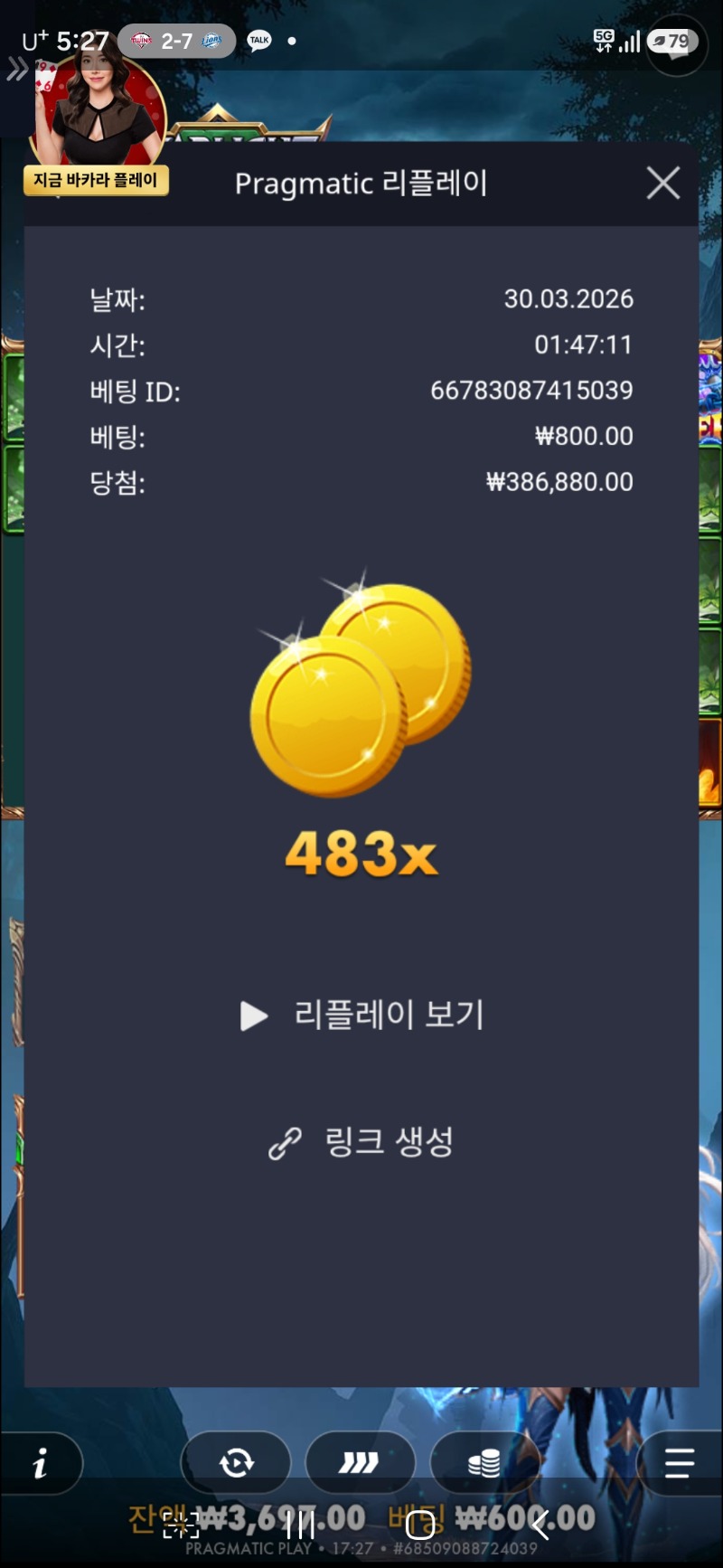Tap the autoplay circular arrows button
Screen dimensions: 723x1568
[236, 1462]
